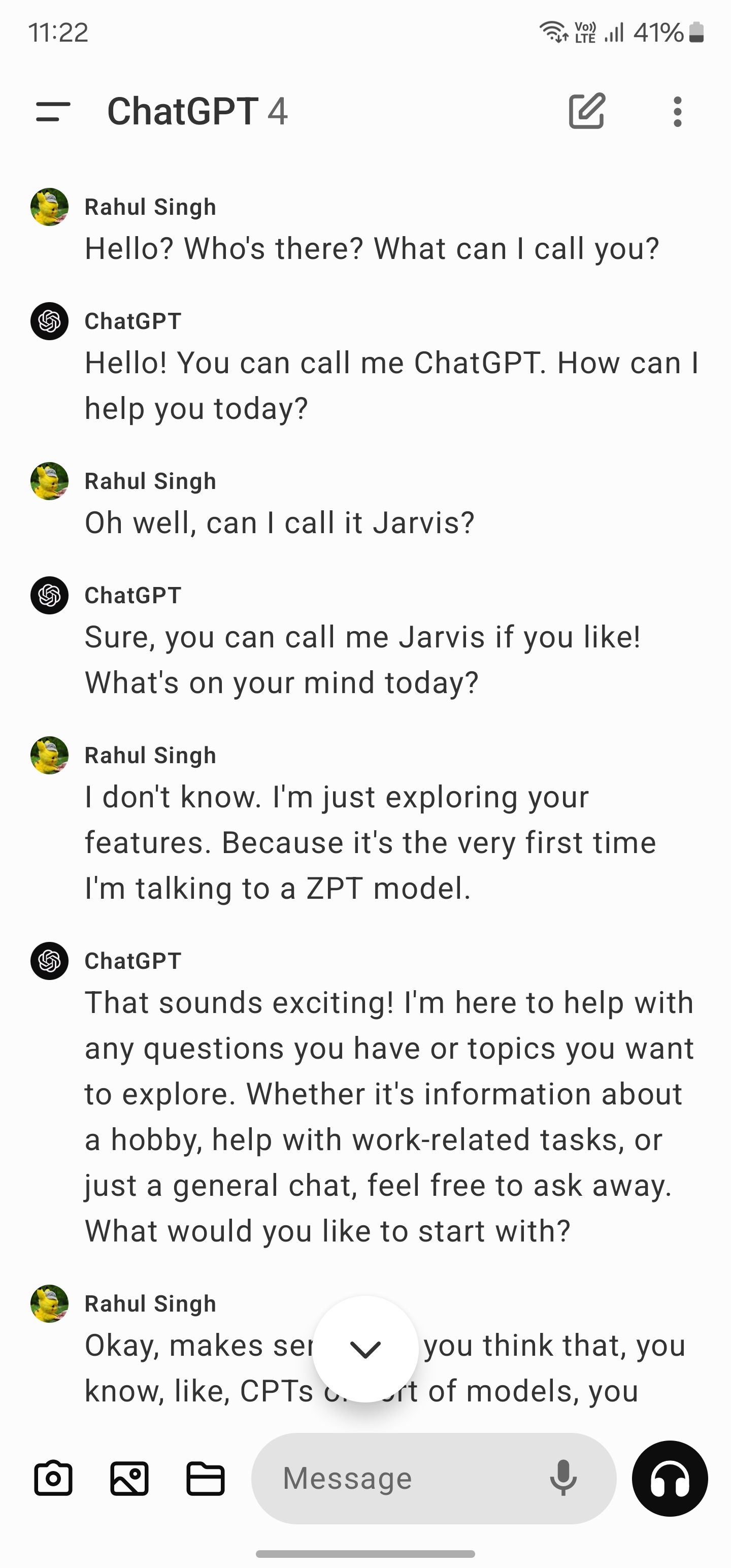Focus the Message text field

coord(402,1479)
